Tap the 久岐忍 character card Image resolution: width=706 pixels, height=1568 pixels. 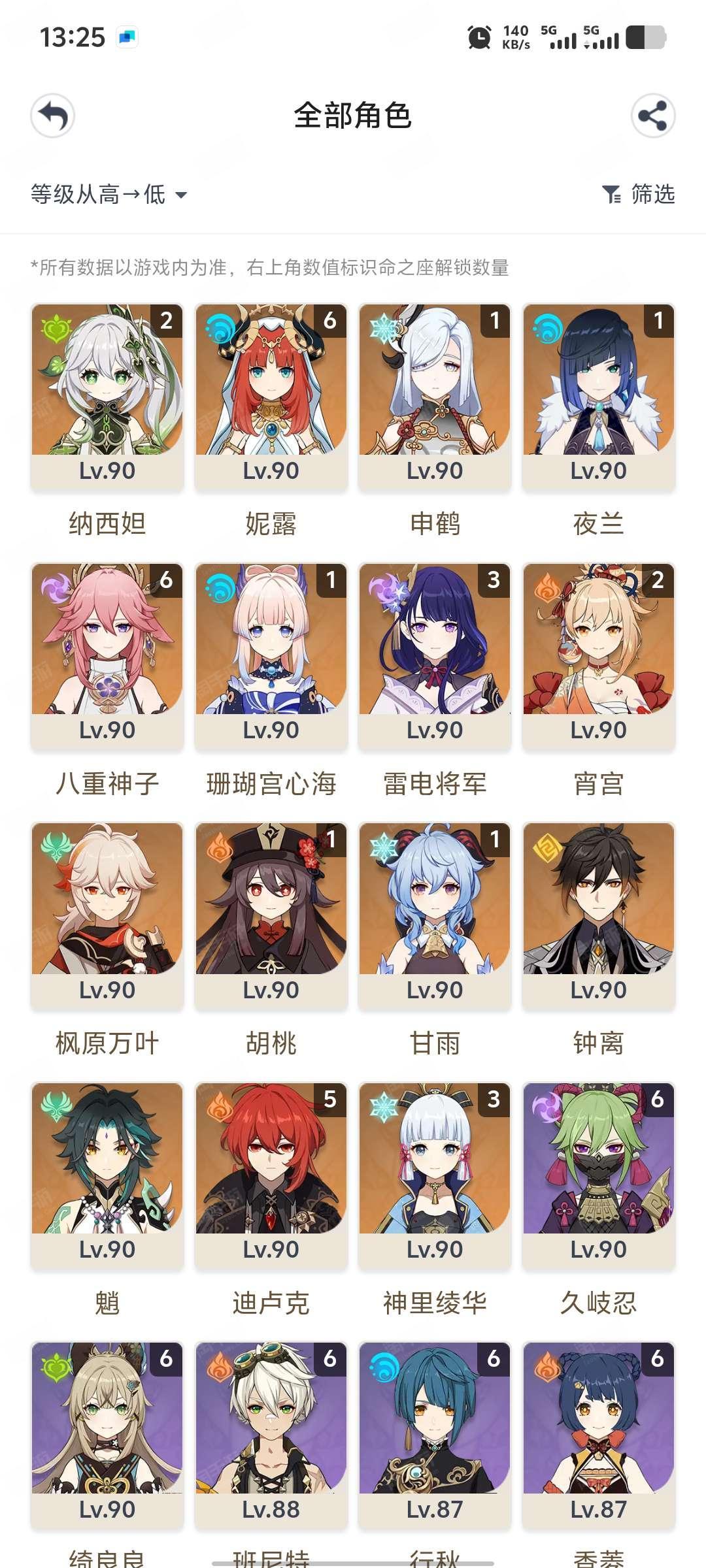coord(598,1174)
